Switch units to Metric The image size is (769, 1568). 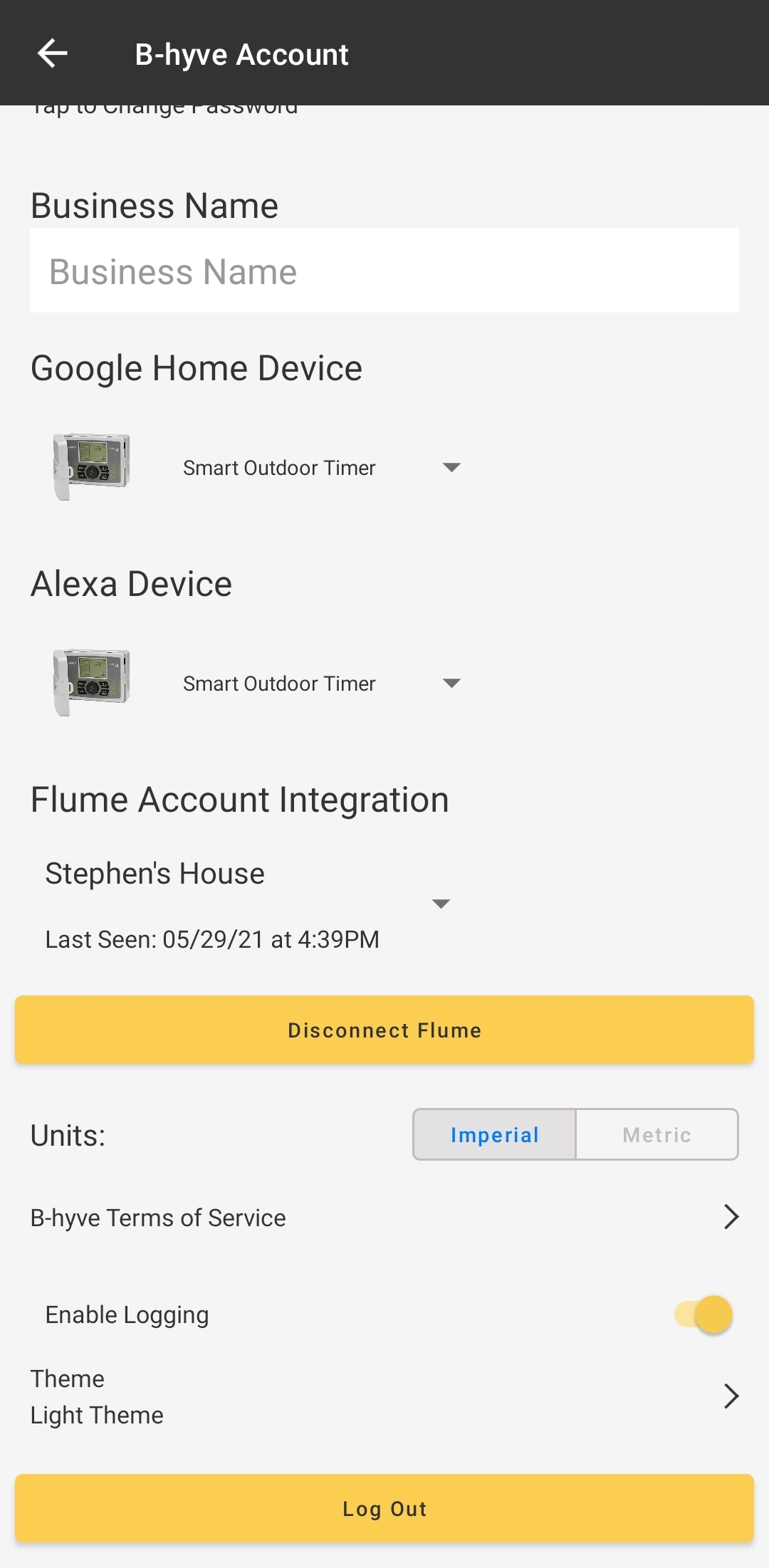click(656, 1134)
